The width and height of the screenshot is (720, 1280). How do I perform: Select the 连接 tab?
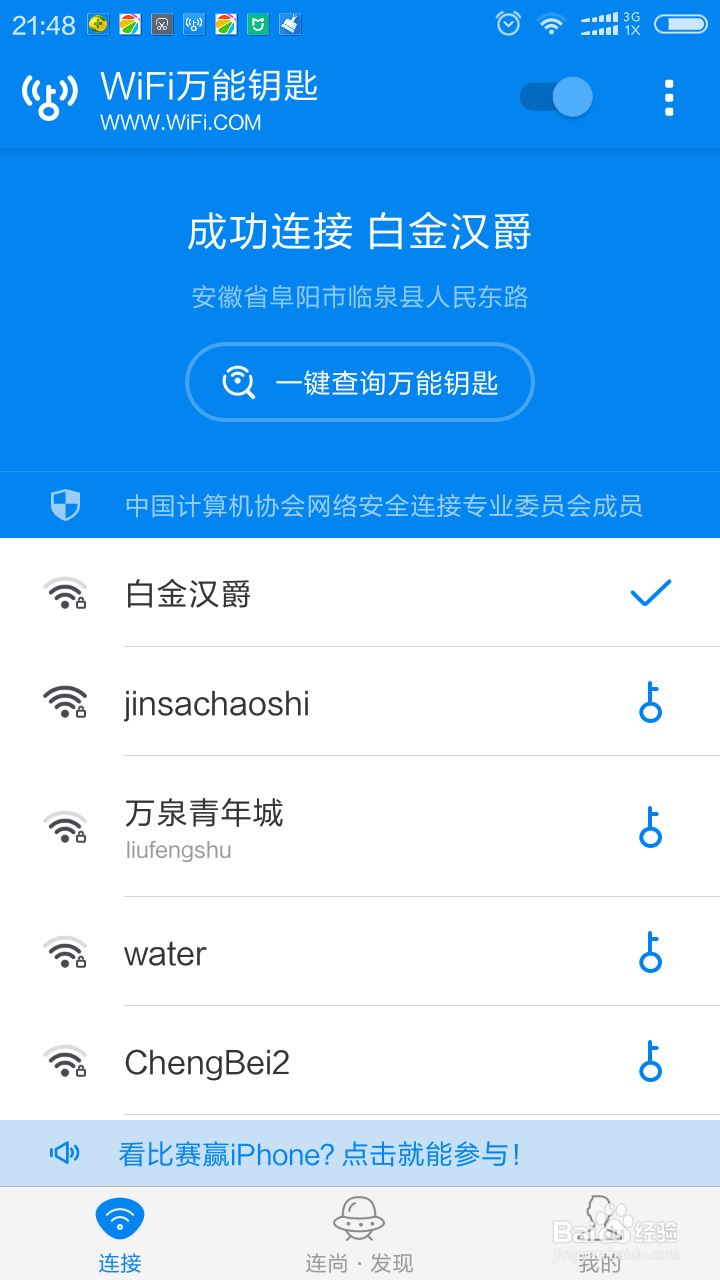119,1232
